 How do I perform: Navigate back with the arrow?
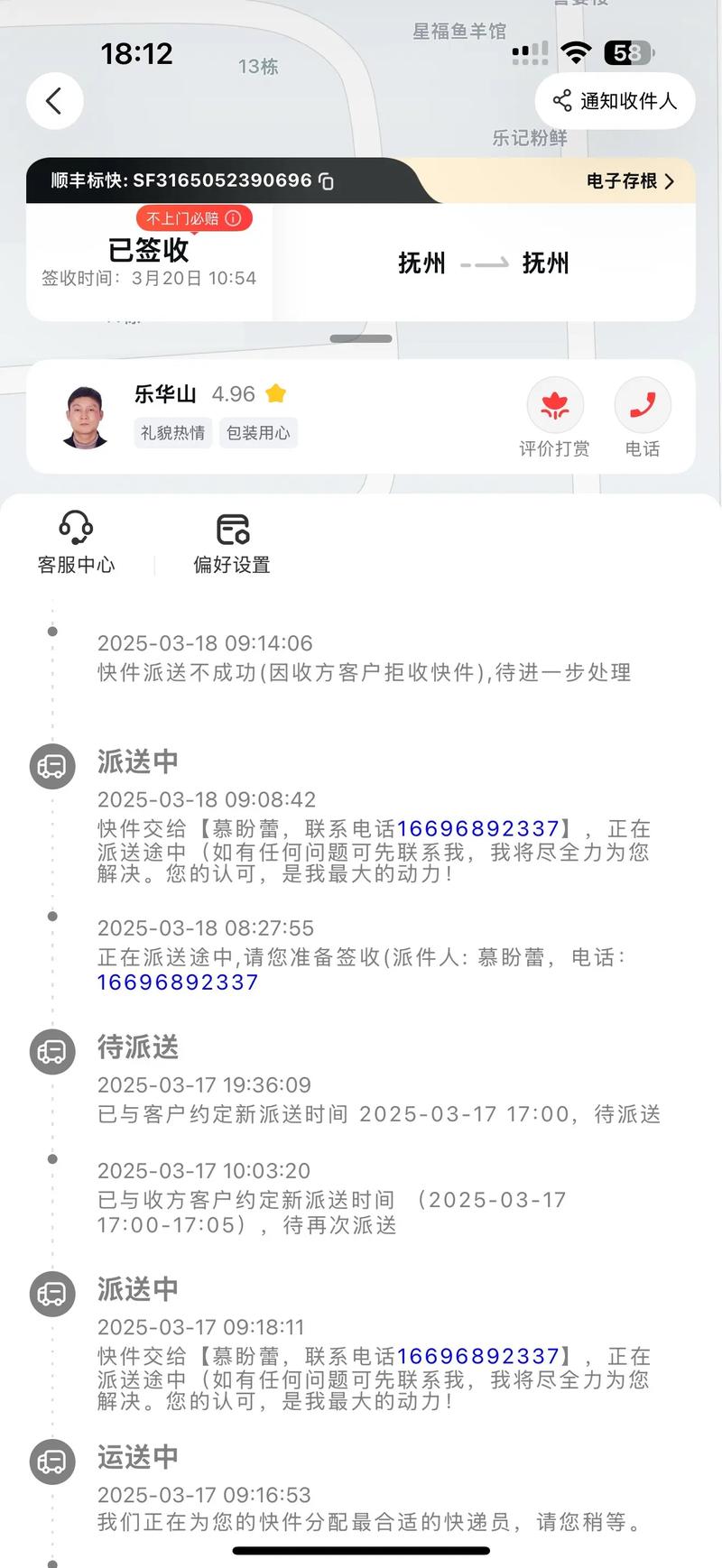click(x=54, y=100)
